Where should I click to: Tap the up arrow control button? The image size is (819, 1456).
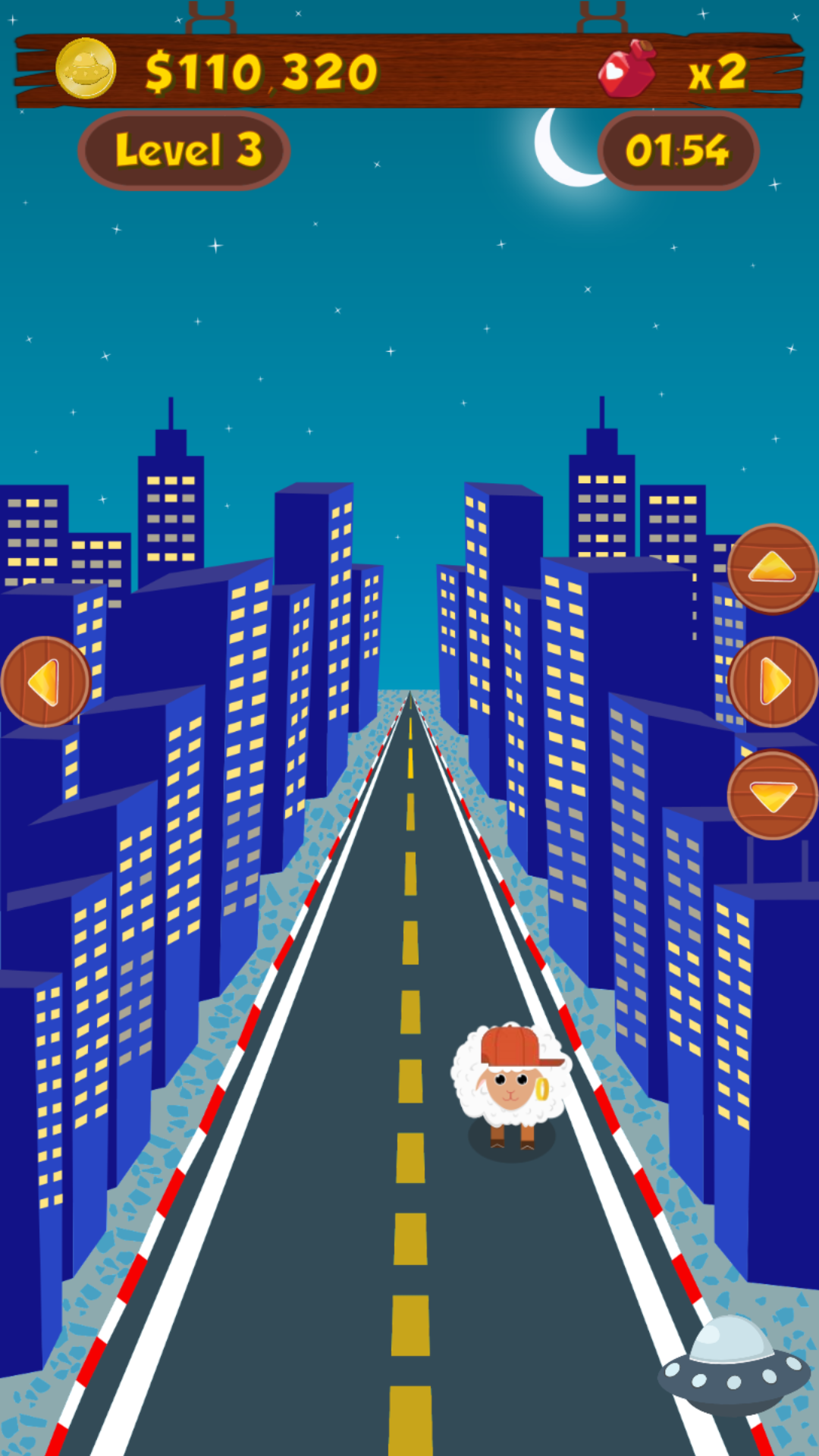(x=773, y=569)
